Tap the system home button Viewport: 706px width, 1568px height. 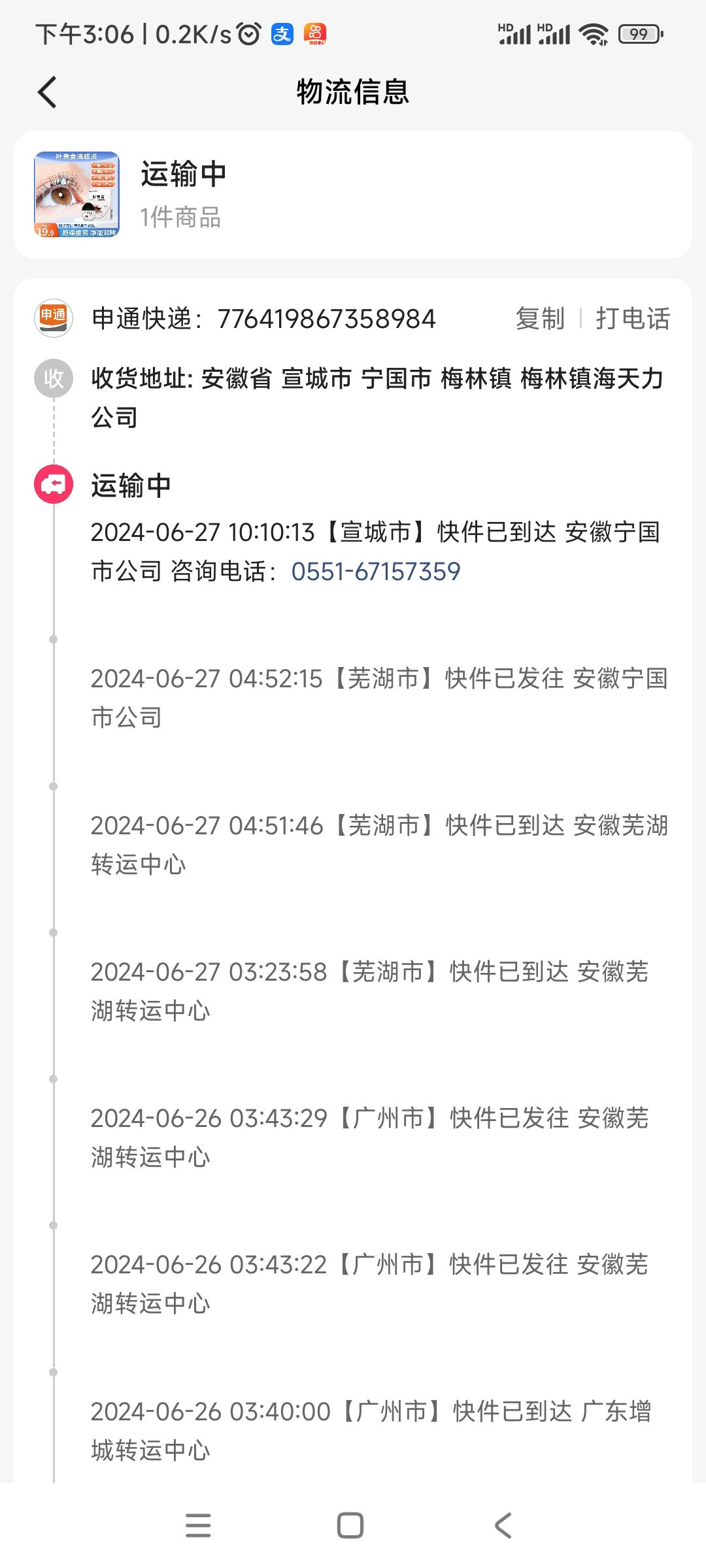350,1526
